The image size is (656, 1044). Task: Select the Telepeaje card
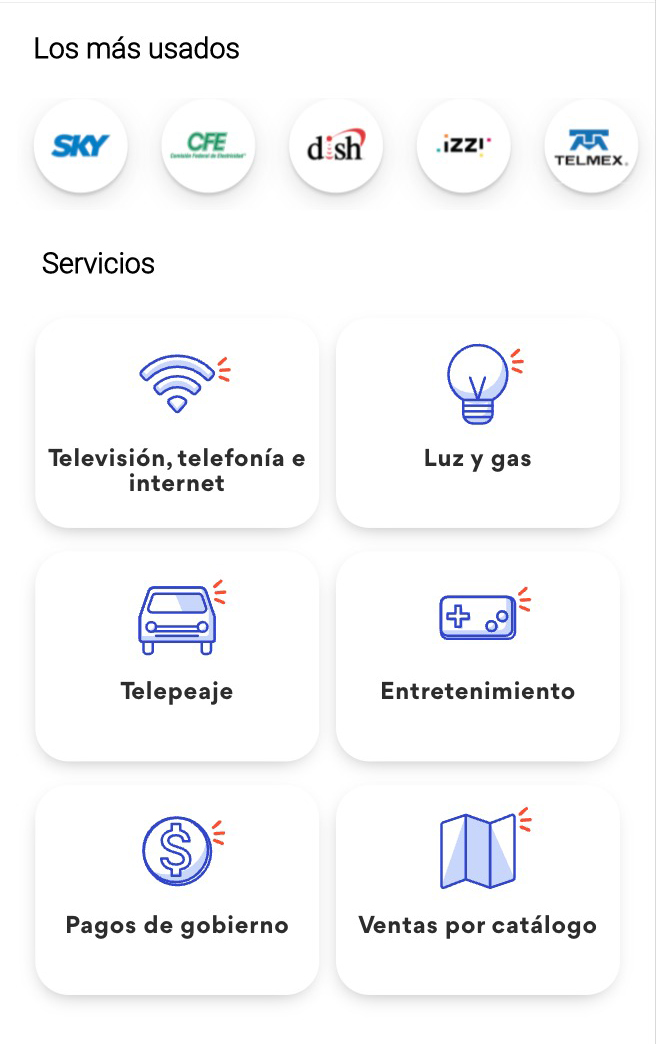click(177, 656)
